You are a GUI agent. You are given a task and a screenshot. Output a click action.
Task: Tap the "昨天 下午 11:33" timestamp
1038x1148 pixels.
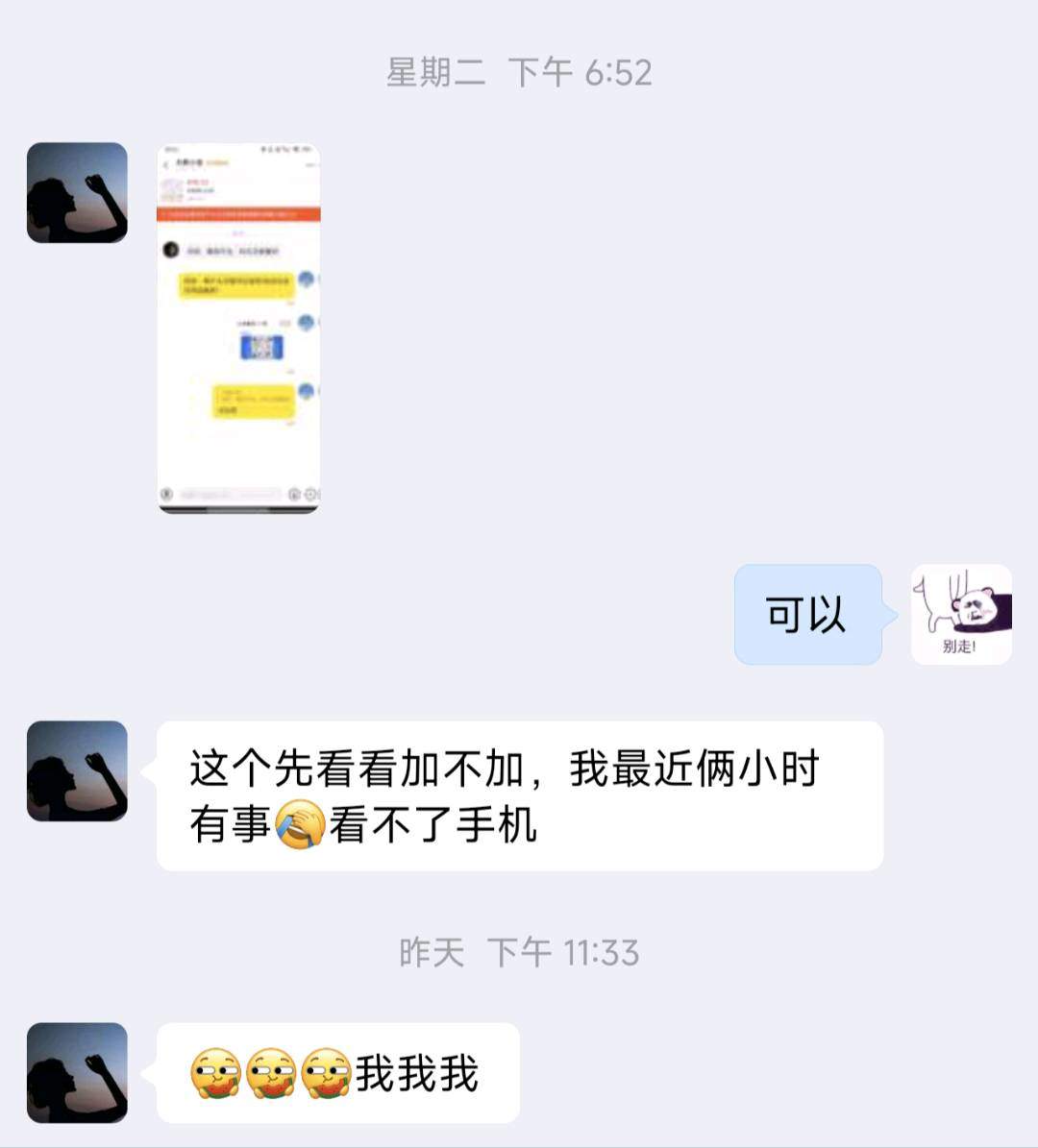(x=519, y=952)
